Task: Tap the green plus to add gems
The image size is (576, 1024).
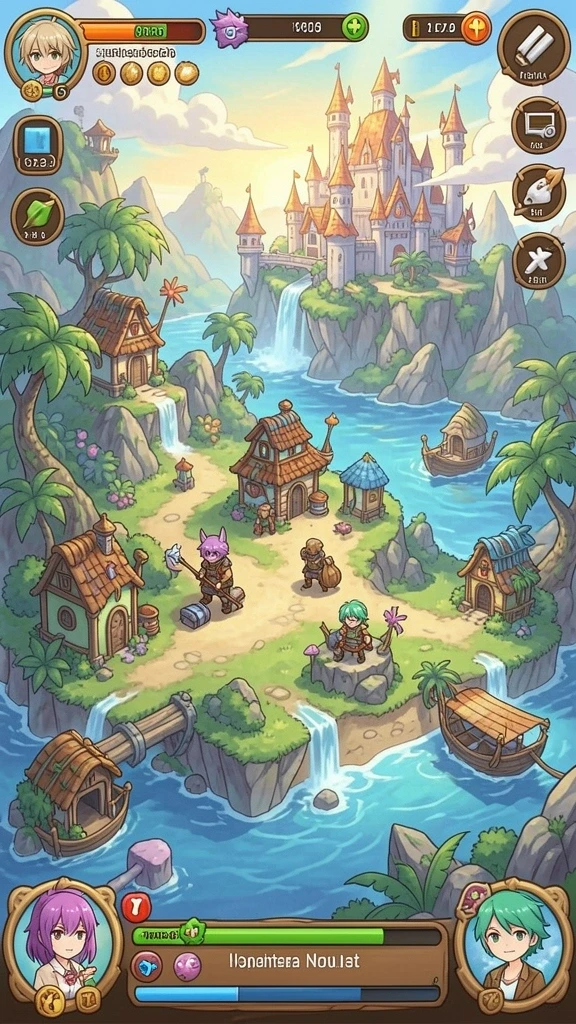Action: (x=355, y=27)
